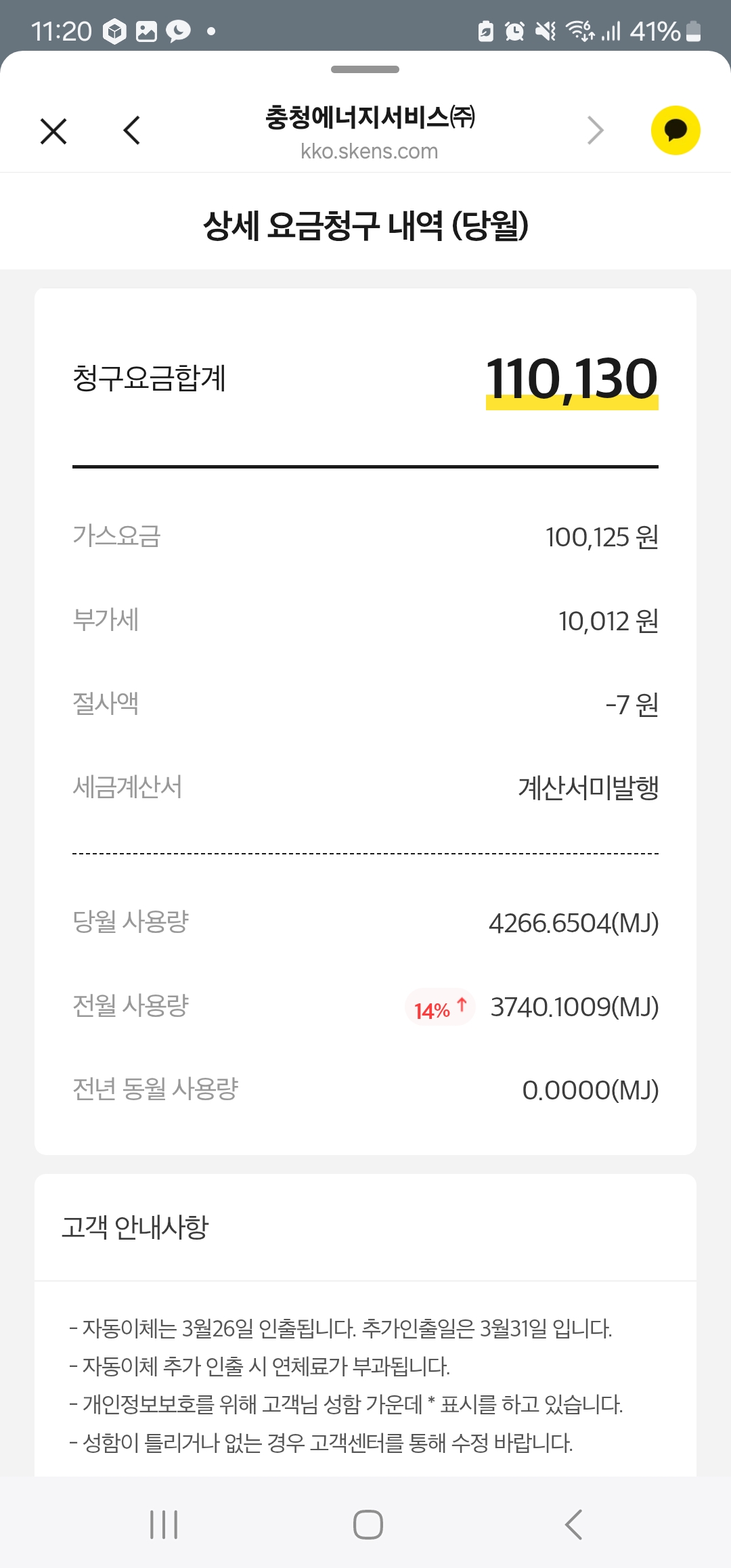Screen dimensions: 731x1568
Task: Tap the system home button
Action: (x=368, y=1525)
